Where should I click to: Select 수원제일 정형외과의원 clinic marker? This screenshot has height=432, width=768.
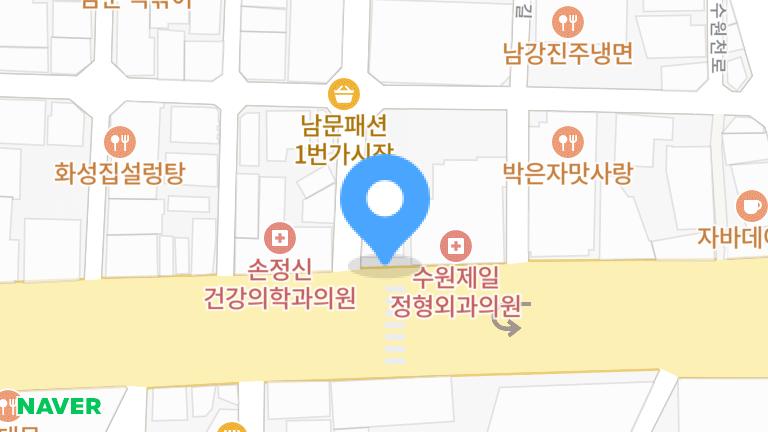(456, 244)
